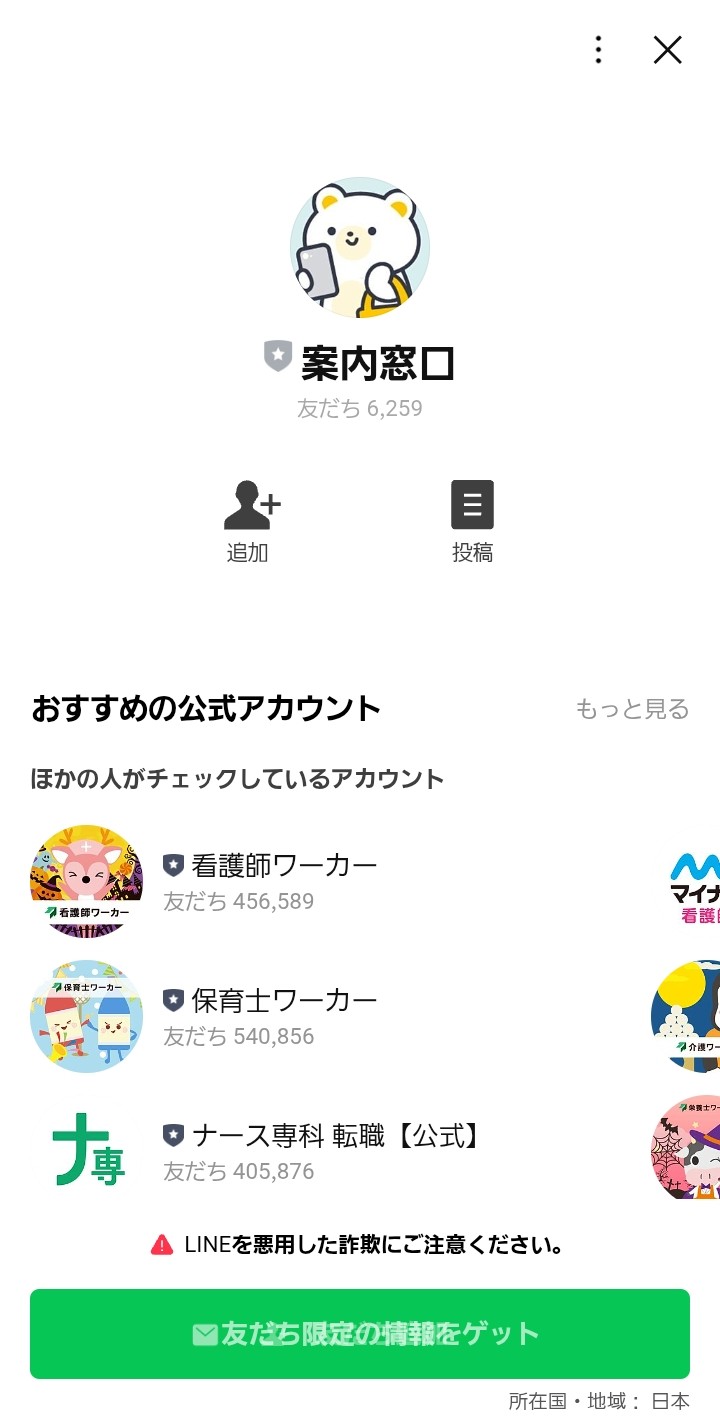This screenshot has height=1427, width=720.
Task: Open the 看護師ワーカー account
Action: pos(270,881)
